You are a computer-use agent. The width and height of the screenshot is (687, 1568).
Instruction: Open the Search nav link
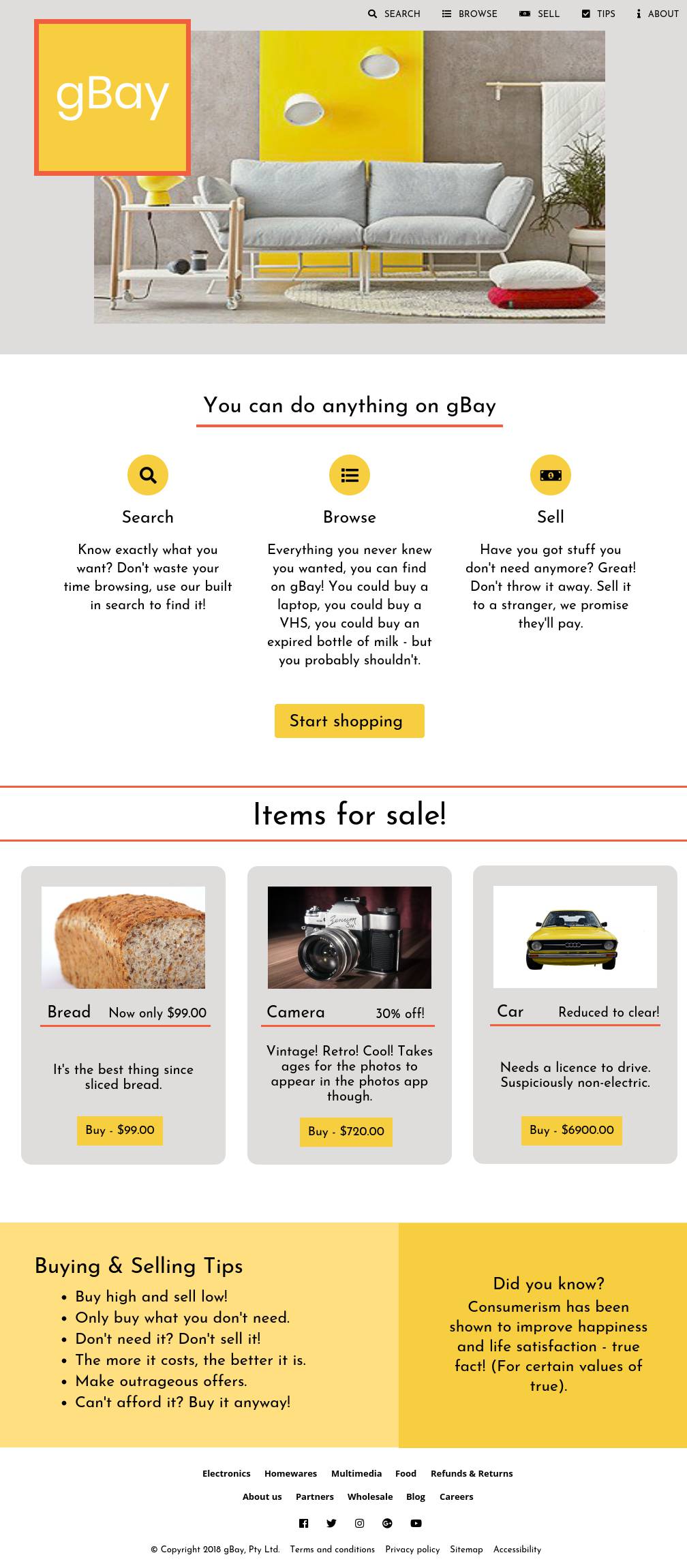(x=395, y=14)
